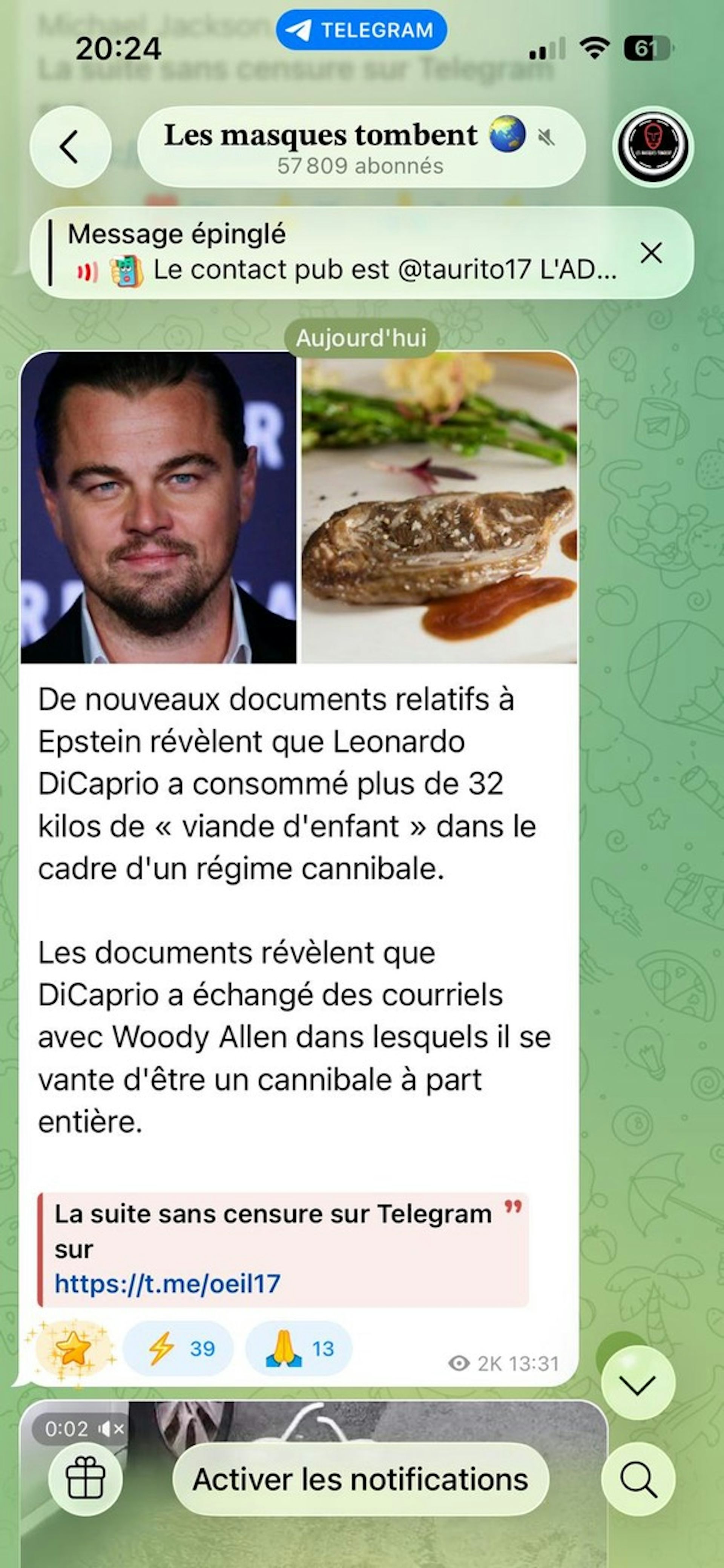724x1568 pixels.
Task: React with the praying hands, 13 reactions
Action: tap(298, 1349)
